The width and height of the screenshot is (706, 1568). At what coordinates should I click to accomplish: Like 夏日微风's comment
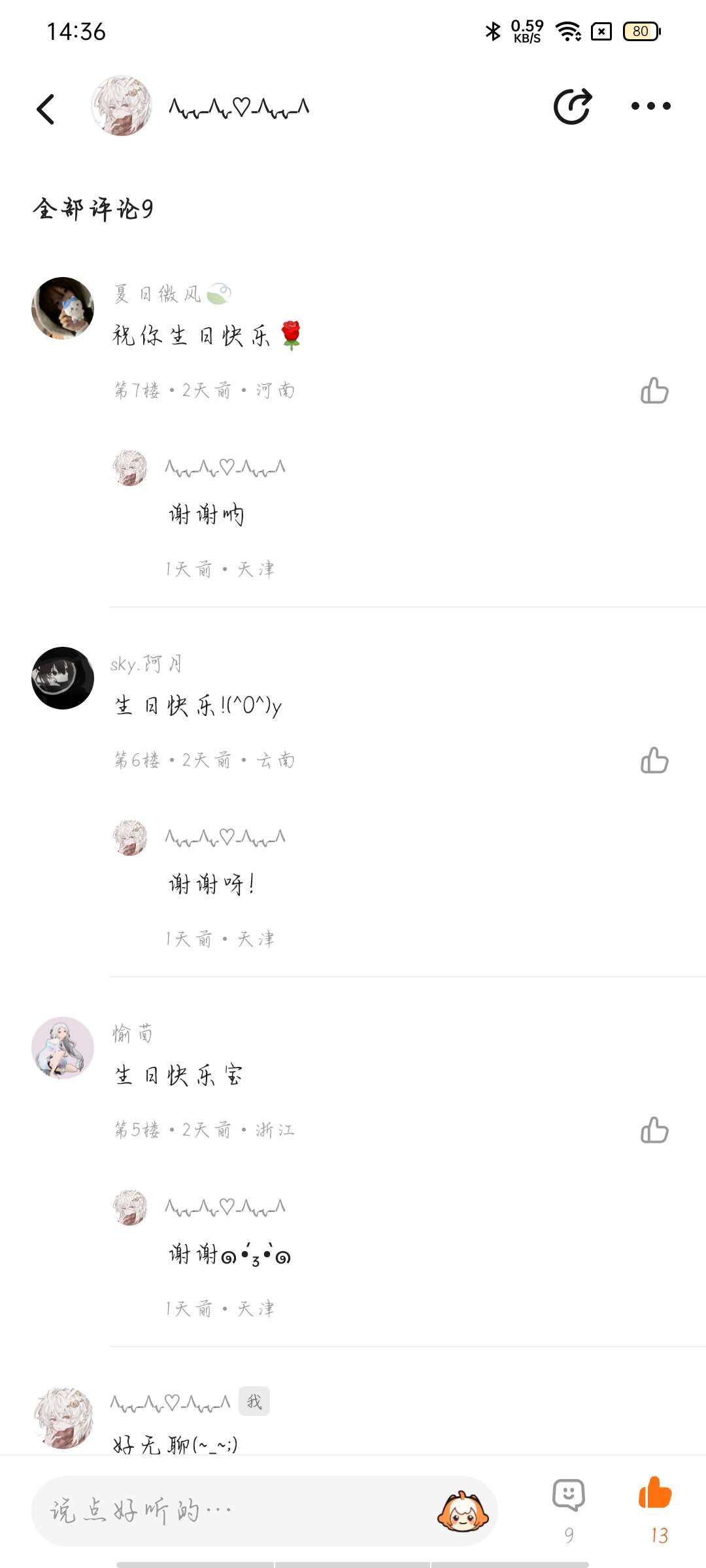point(654,391)
